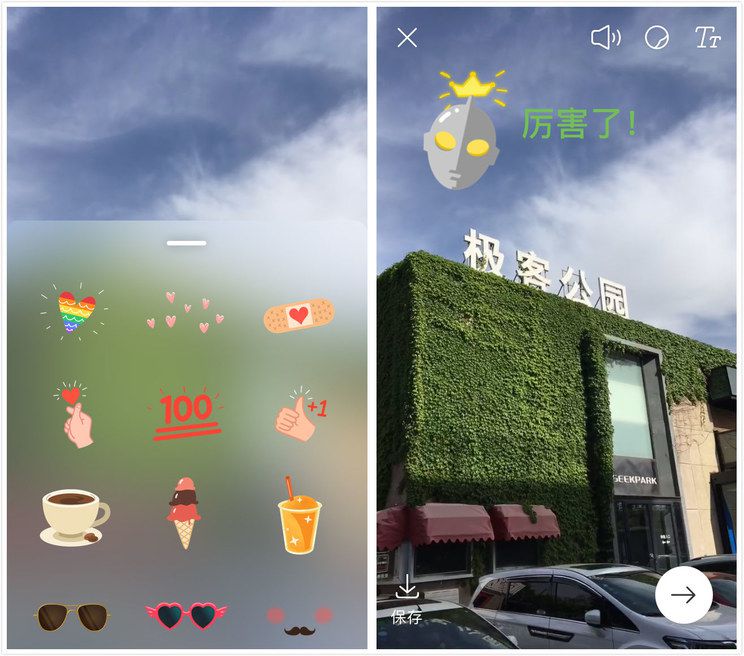The image size is (744, 656).
Task: Pick the floating pink hearts sticker
Action: tap(186, 312)
